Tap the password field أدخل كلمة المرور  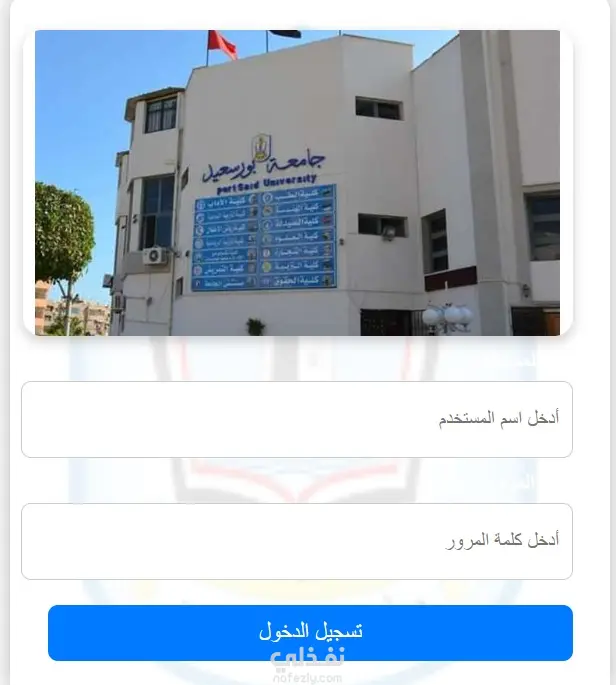296,541
